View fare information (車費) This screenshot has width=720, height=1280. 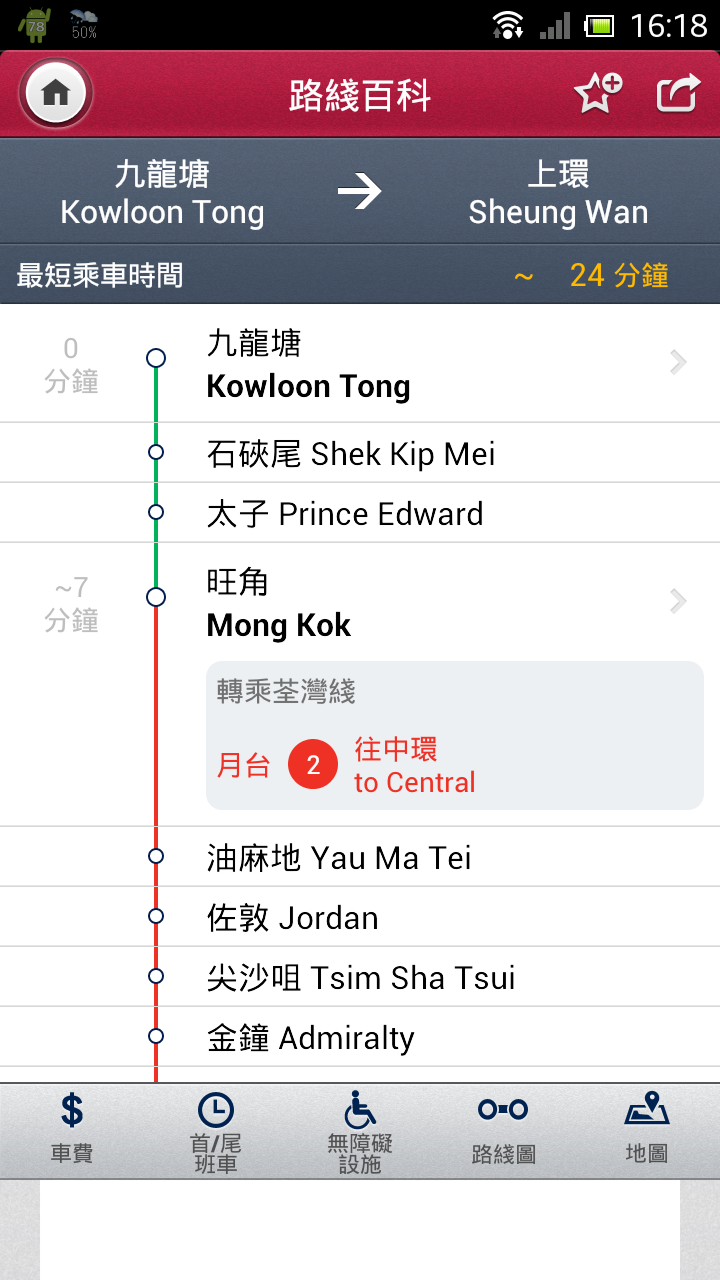coord(72,1130)
